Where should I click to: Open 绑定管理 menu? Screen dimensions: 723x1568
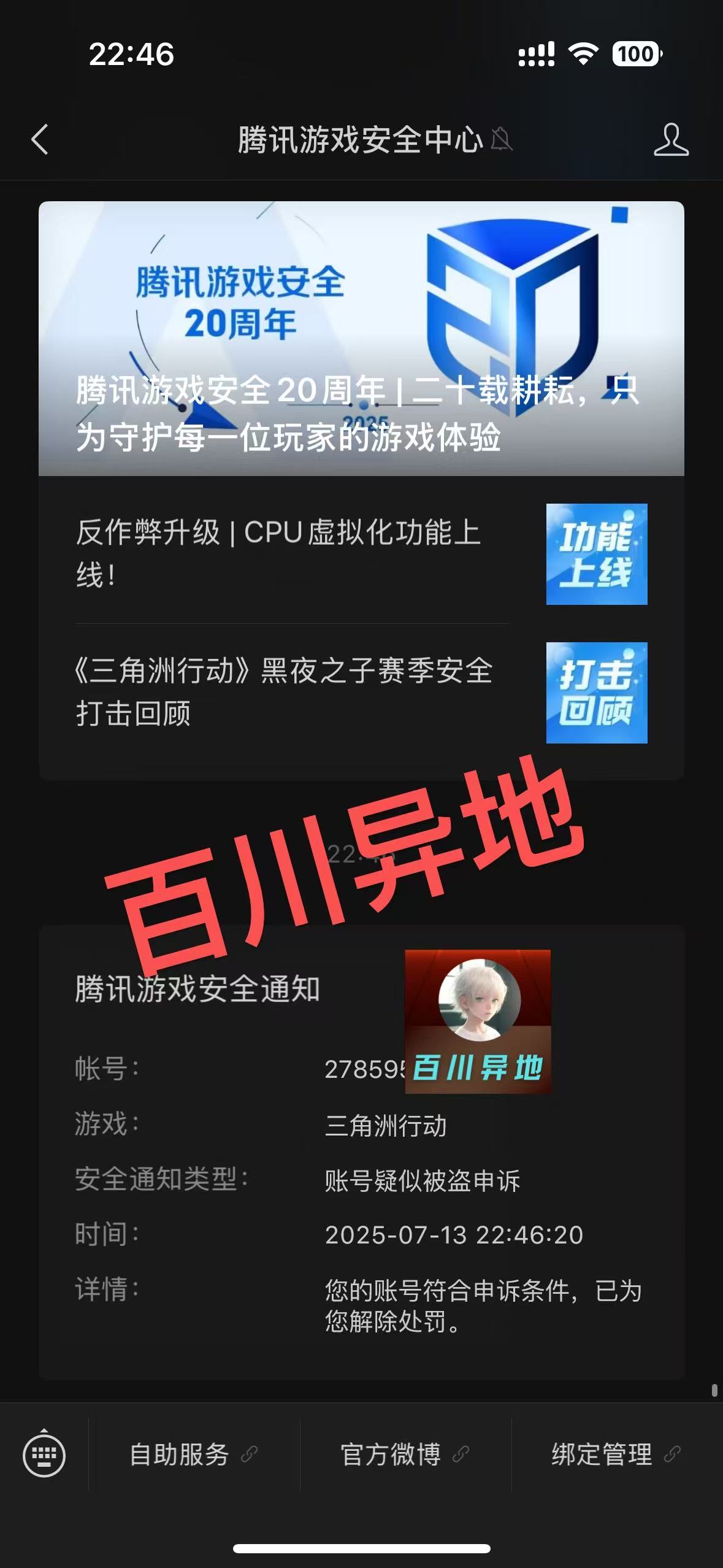click(x=616, y=1455)
